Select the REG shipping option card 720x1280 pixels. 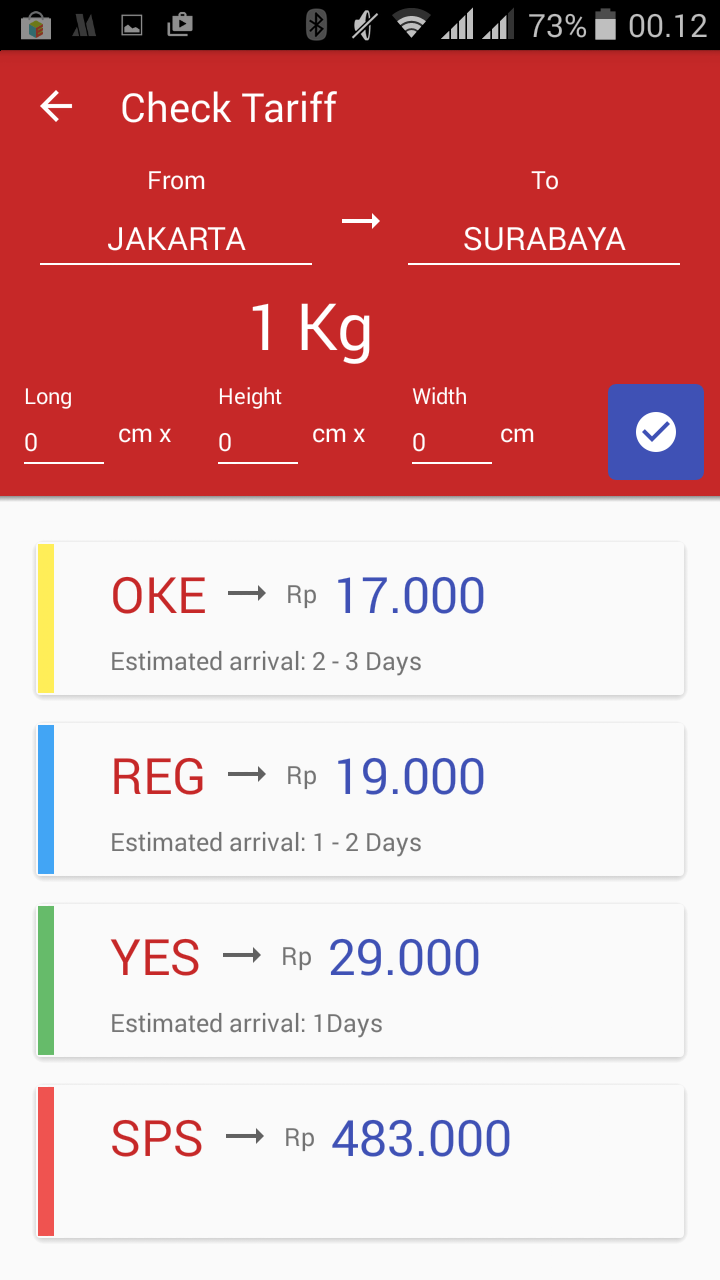tap(360, 798)
